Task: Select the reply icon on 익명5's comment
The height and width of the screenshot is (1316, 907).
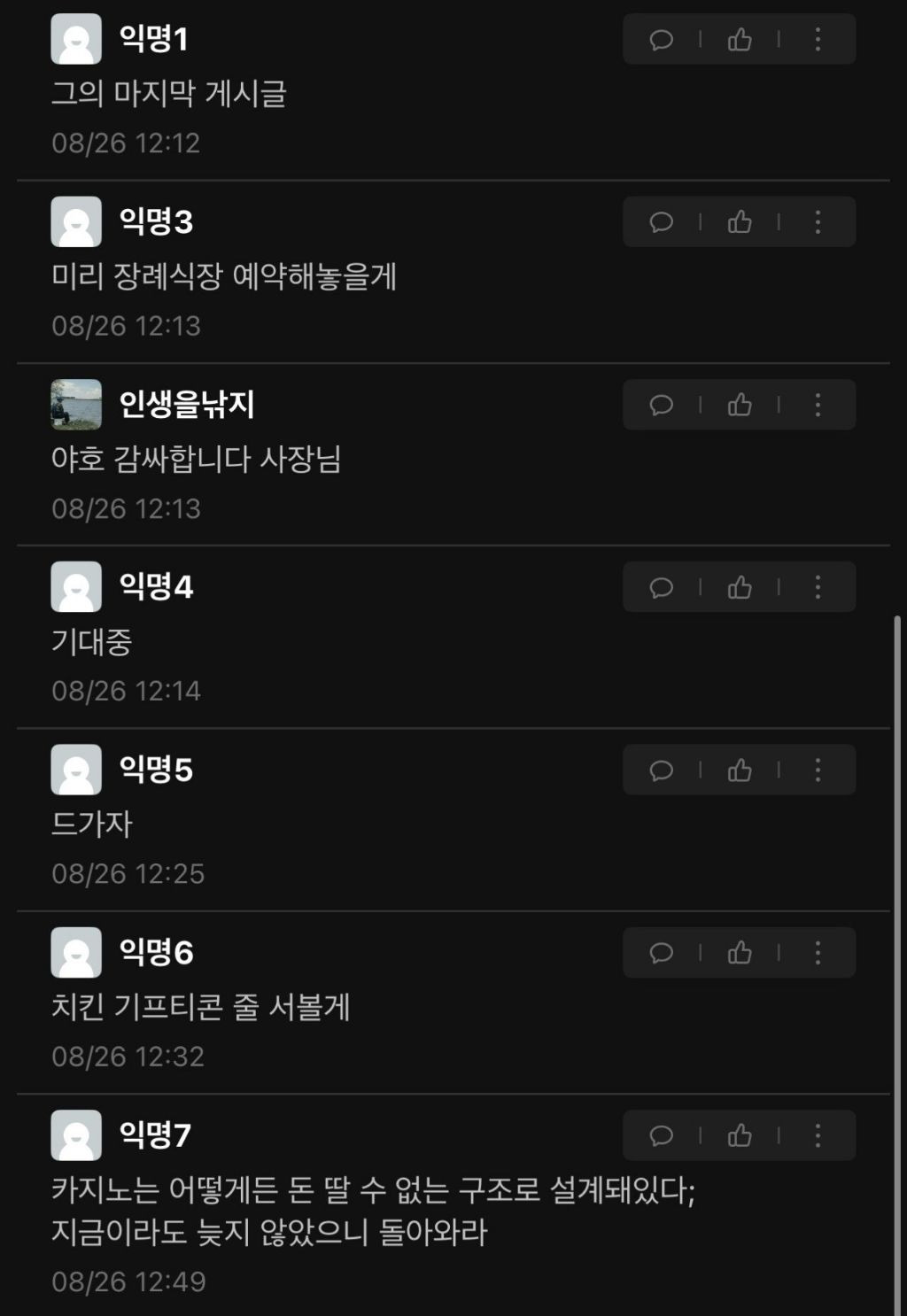Action: coord(660,770)
